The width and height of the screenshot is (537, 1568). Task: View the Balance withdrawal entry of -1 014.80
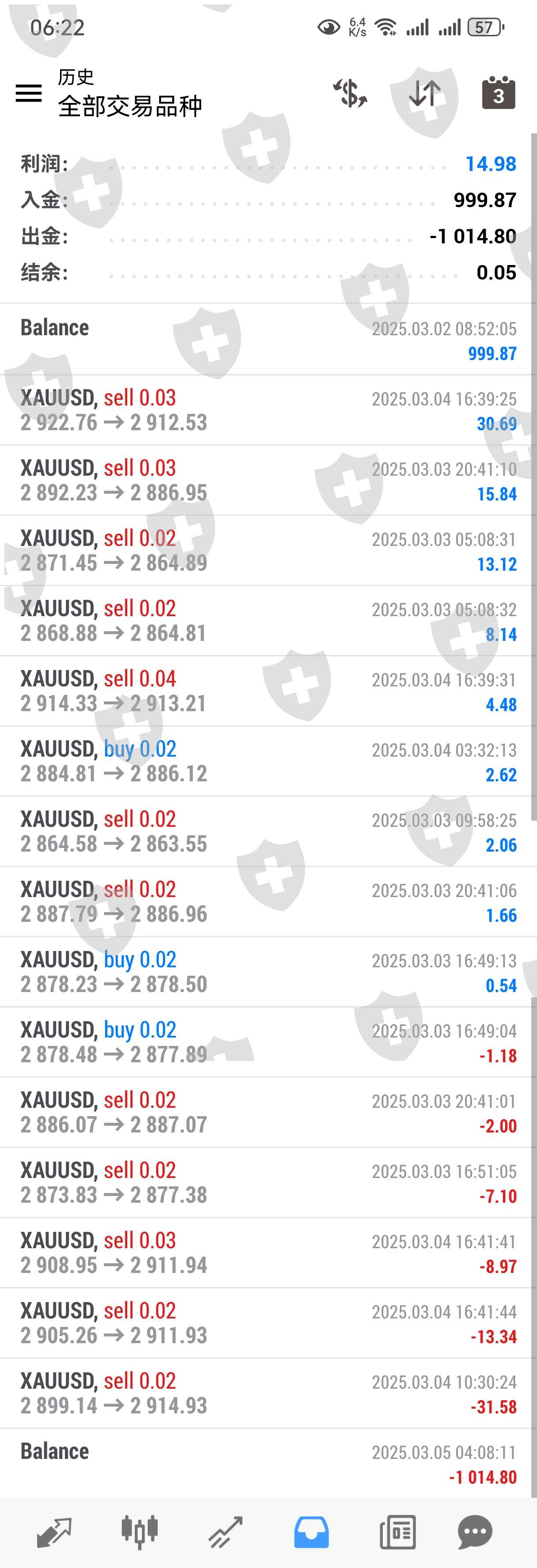268,1463
